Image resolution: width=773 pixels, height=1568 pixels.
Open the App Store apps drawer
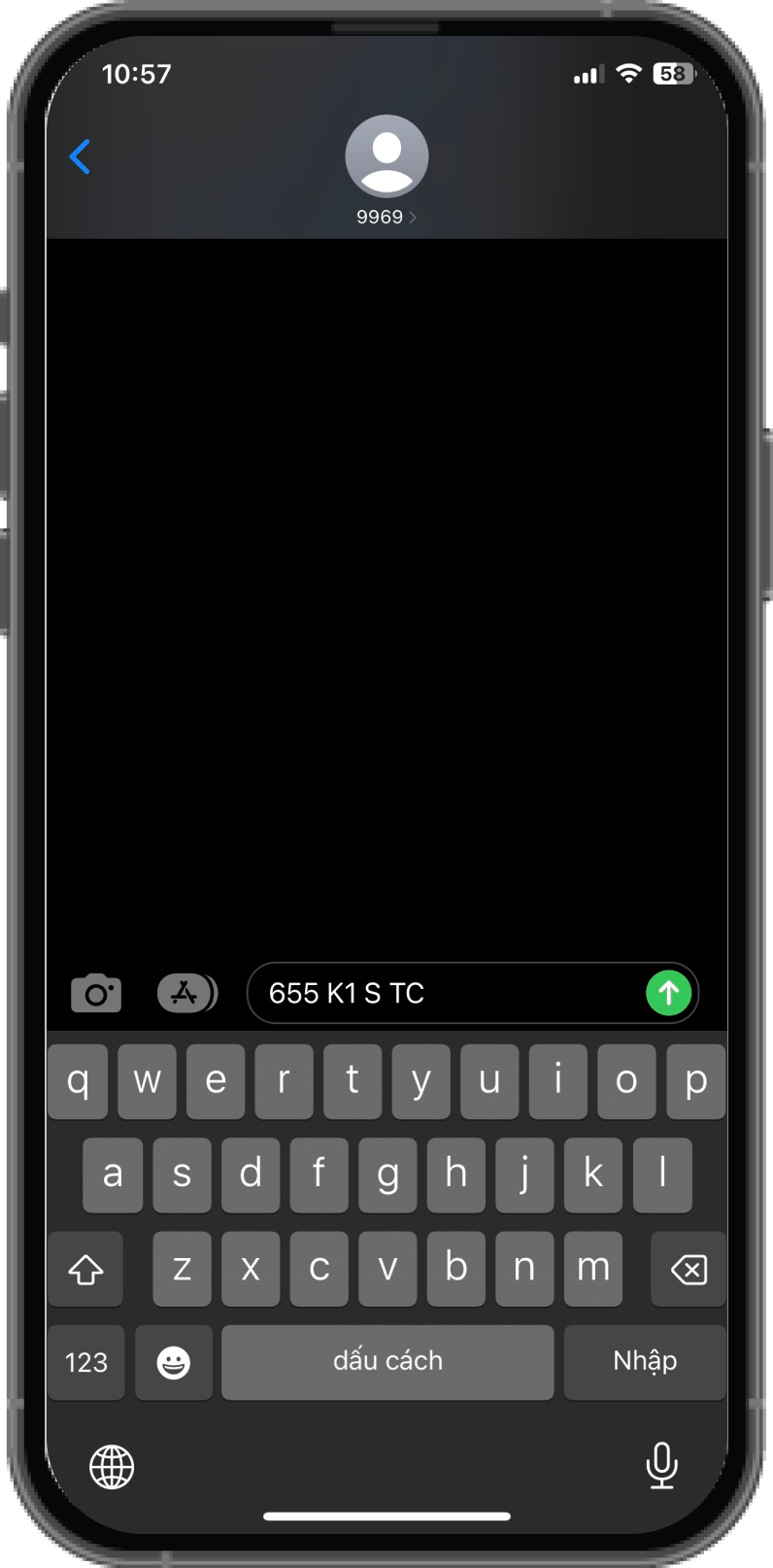click(185, 993)
